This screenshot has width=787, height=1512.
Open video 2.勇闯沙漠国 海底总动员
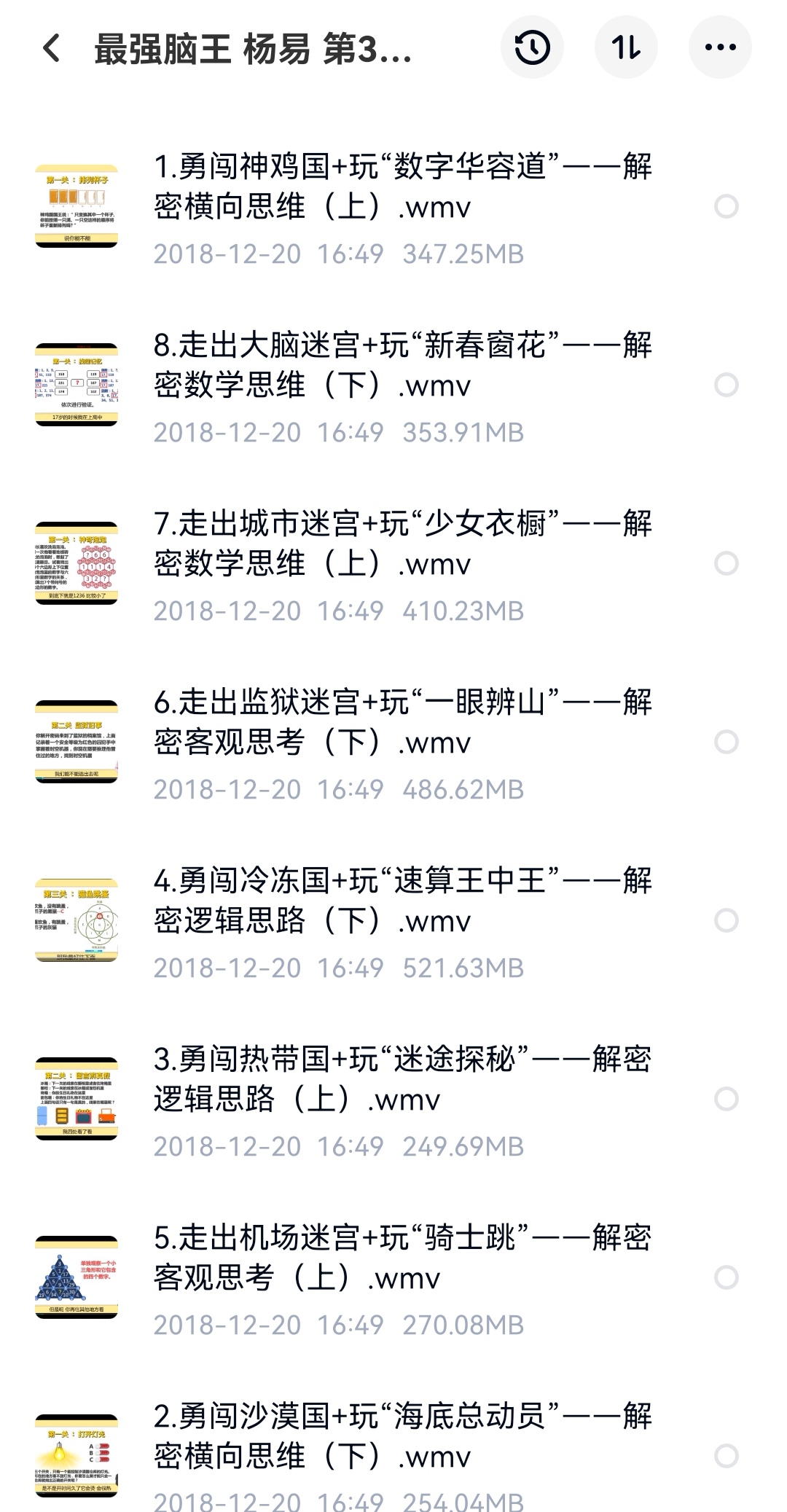pyautogui.click(x=402, y=1437)
